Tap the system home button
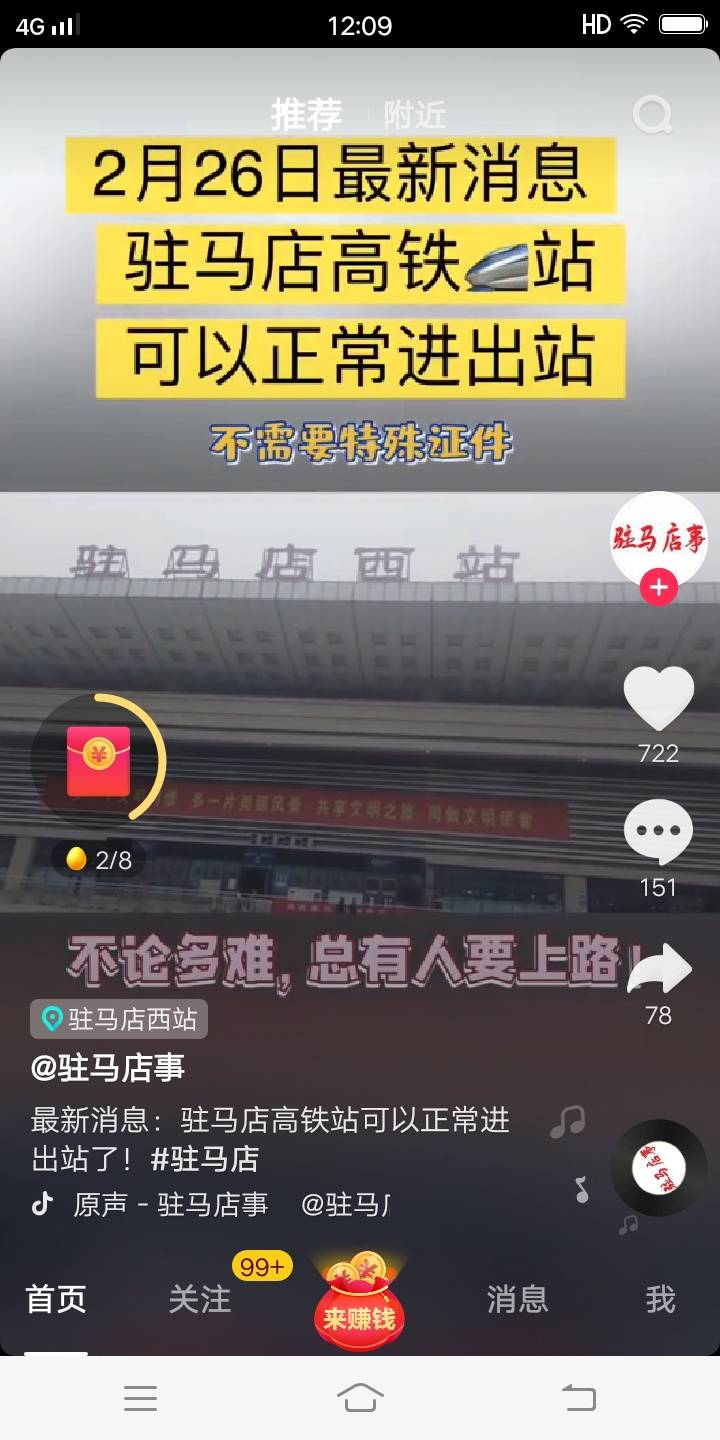Screen dimensions: 720x1440 (x=360, y=1397)
